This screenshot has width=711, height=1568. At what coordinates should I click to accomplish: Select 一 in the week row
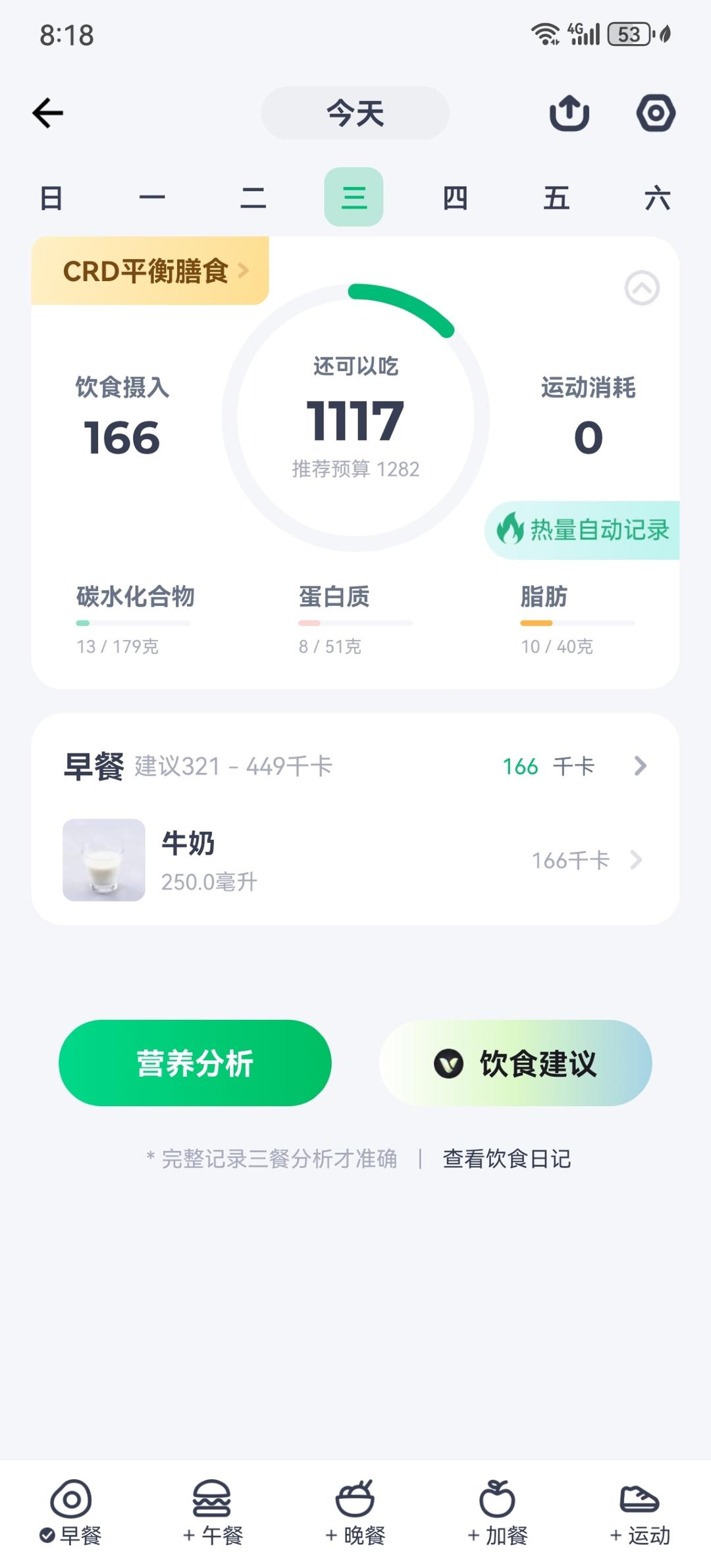(152, 197)
